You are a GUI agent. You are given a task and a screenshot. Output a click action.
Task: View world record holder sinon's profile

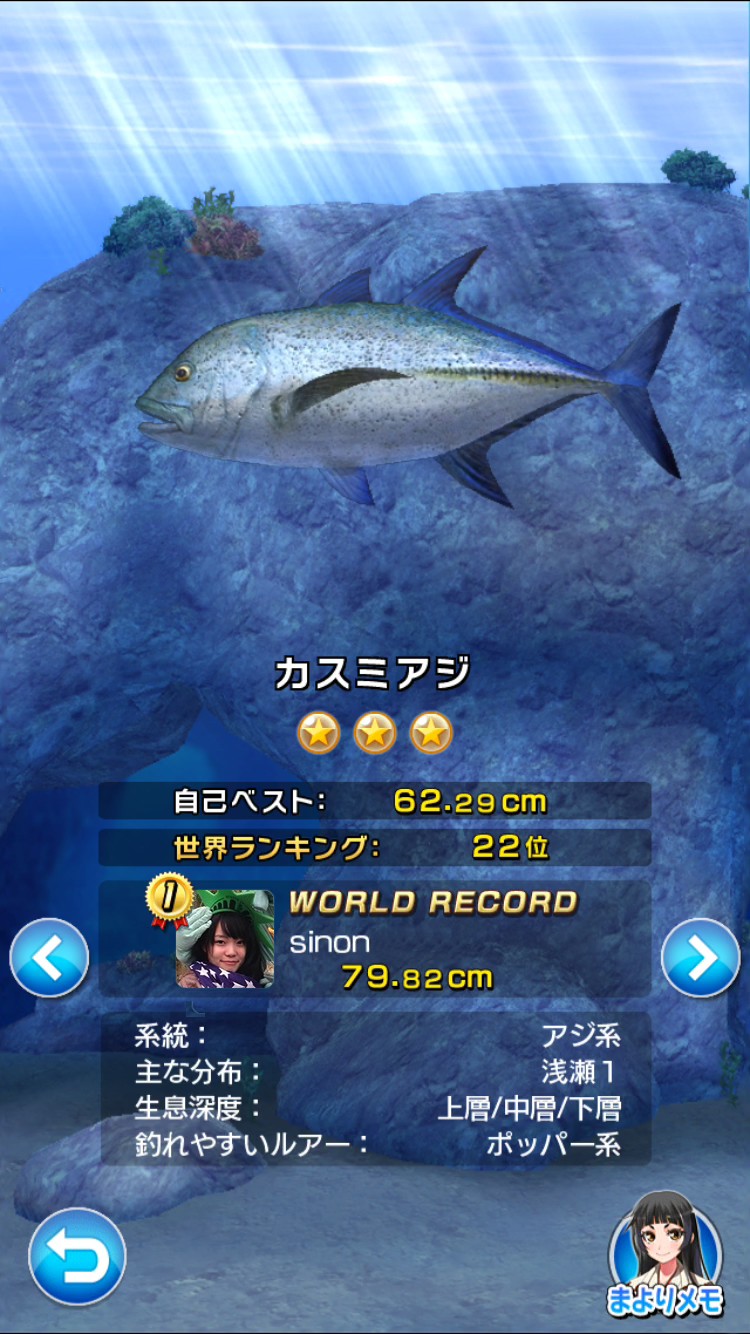[x=225, y=939]
